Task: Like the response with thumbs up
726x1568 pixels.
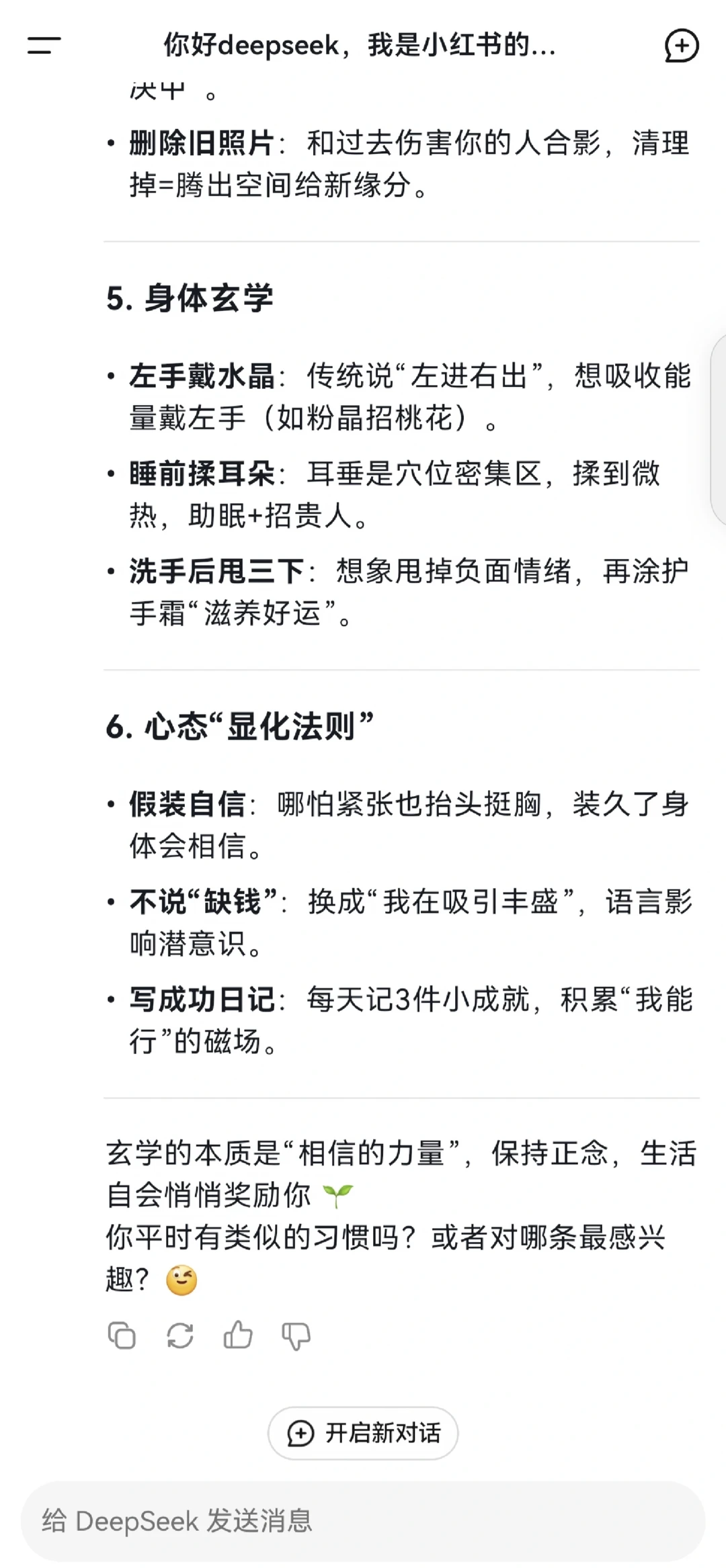Action: click(x=238, y=1335)
